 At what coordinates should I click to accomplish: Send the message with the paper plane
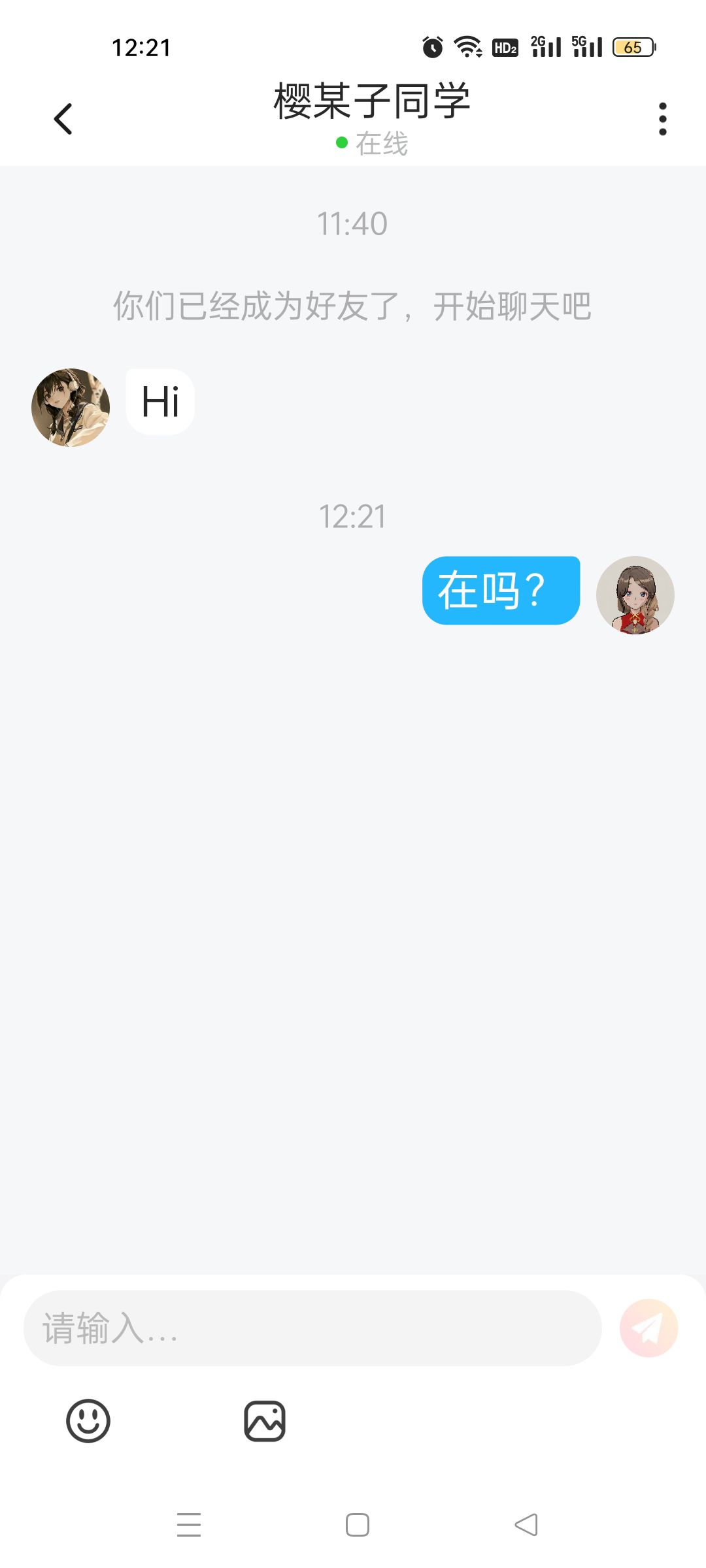point(648,1328)
